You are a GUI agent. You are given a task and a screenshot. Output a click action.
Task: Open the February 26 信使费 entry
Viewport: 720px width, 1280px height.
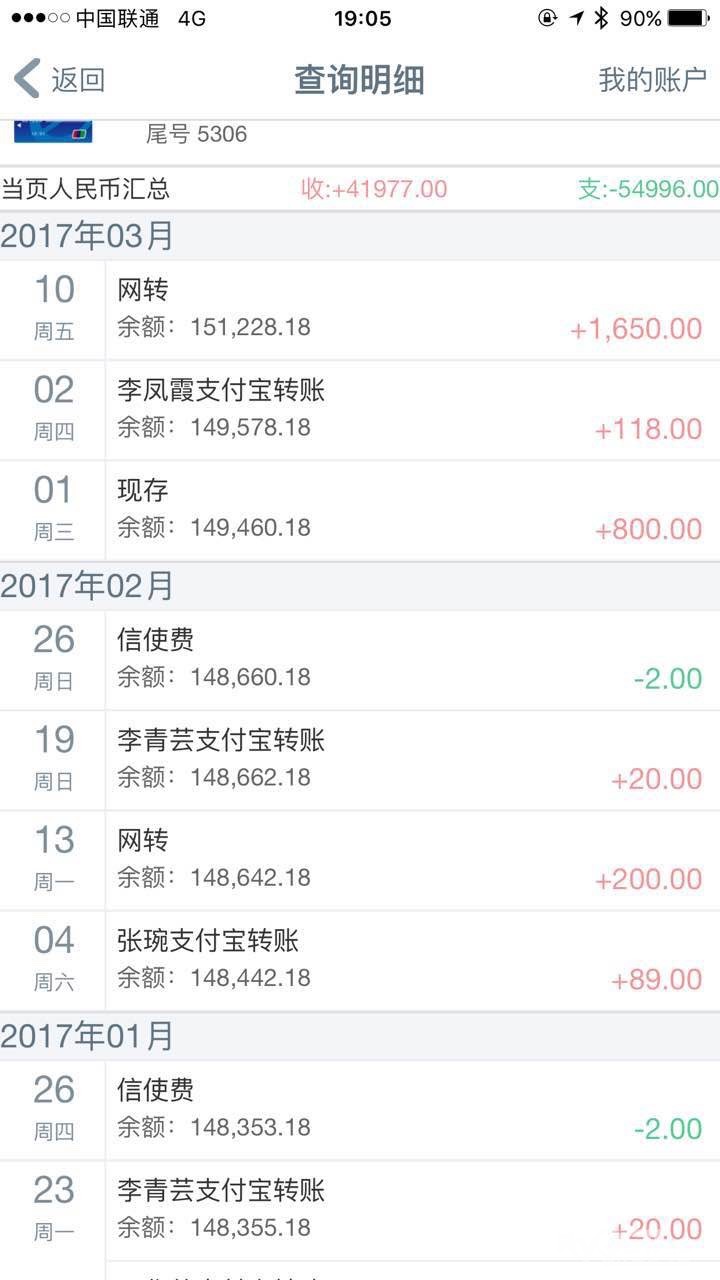(x=360, y=661)
